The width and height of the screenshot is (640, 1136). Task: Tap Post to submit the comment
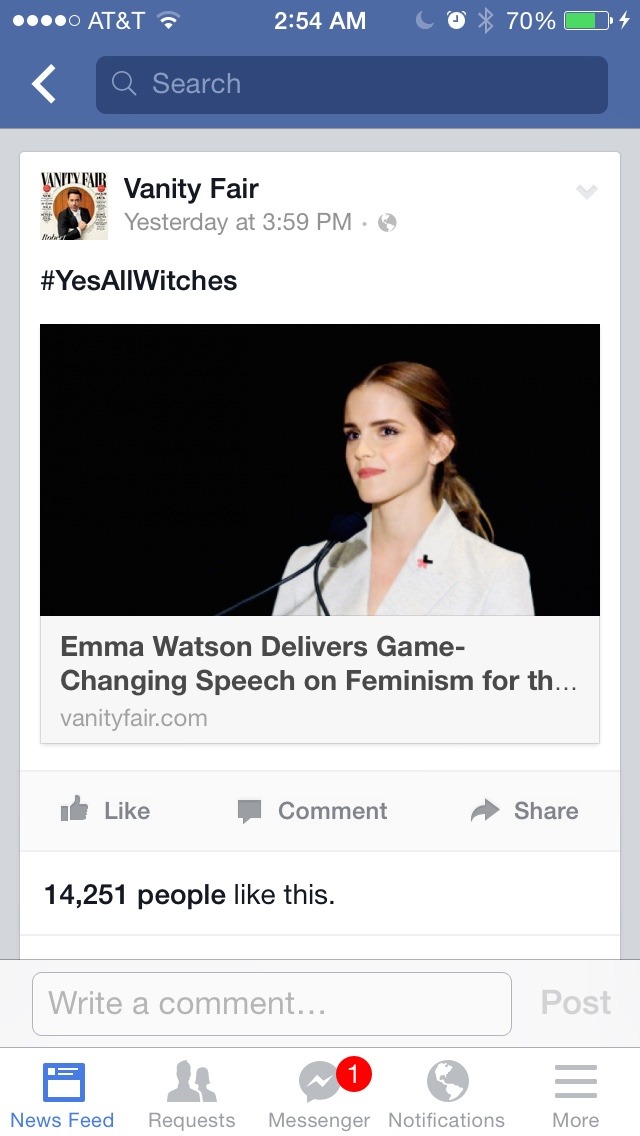(x=575, y=1003)
